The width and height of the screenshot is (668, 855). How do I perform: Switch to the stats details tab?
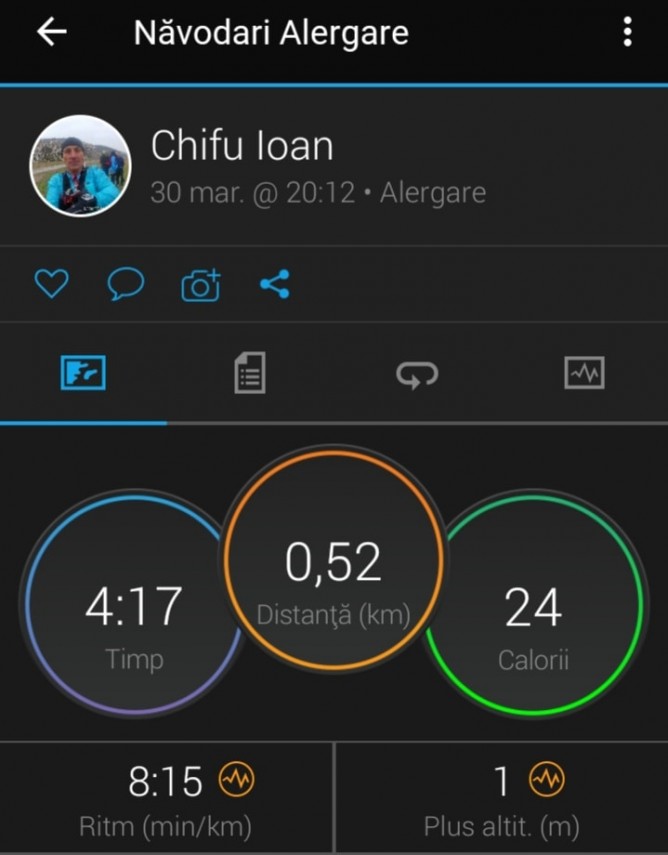[250, 374]
